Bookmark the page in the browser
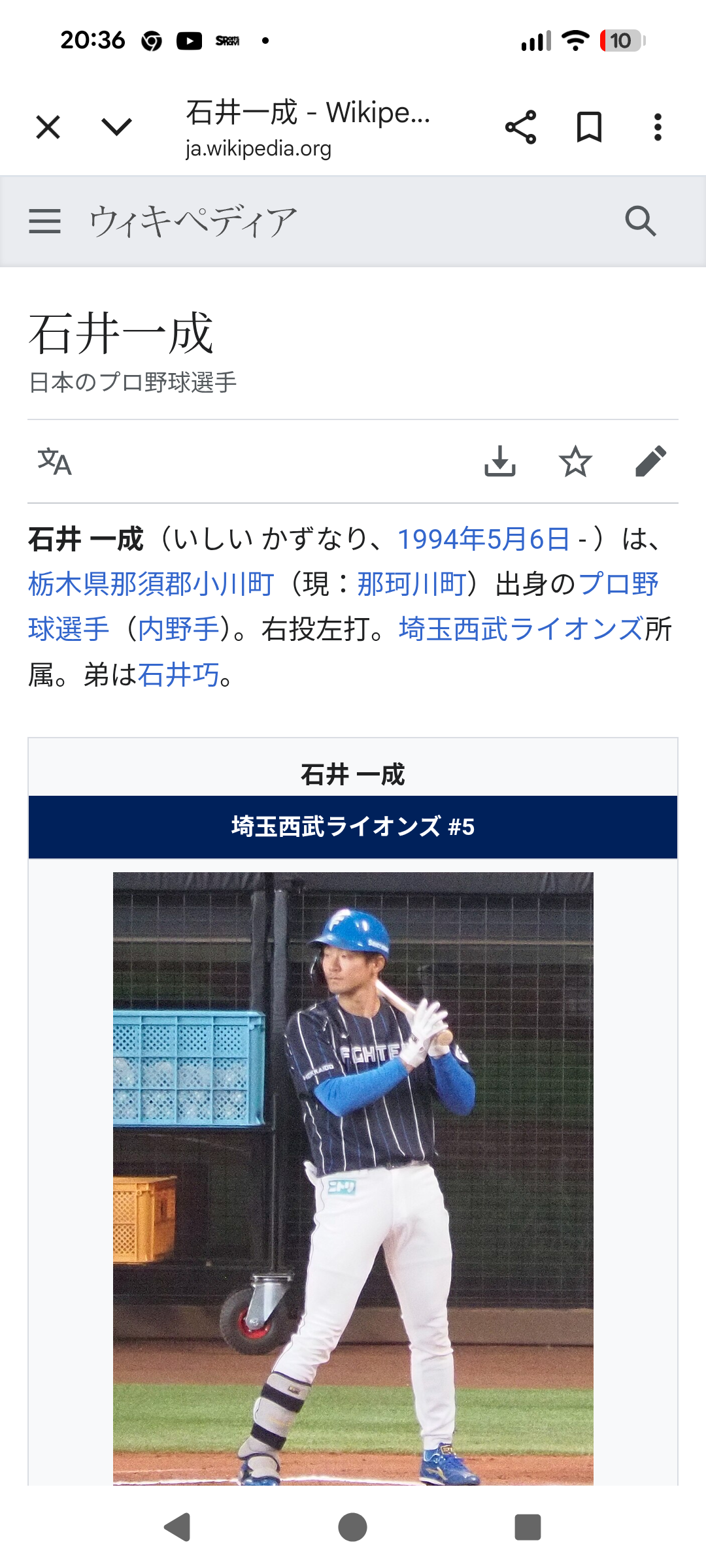Image resolution: width=706 pixels, height=1568 pixels. [x=589, y=127]
